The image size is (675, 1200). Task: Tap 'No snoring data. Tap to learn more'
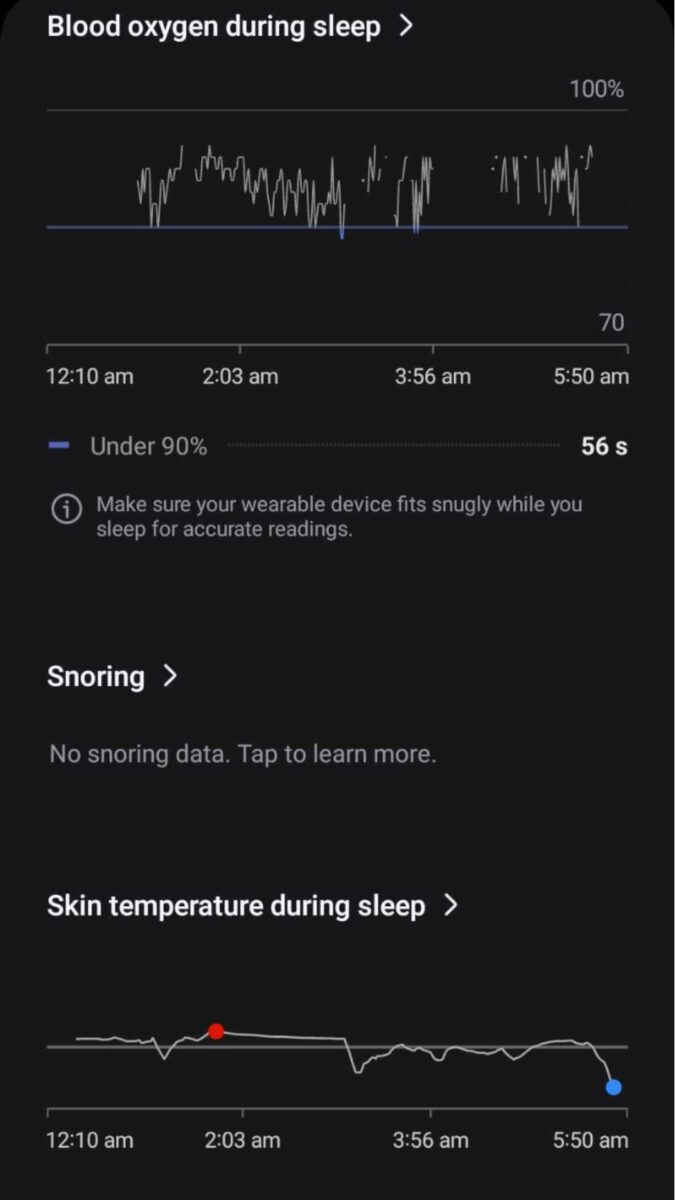[x=243, y=754]
